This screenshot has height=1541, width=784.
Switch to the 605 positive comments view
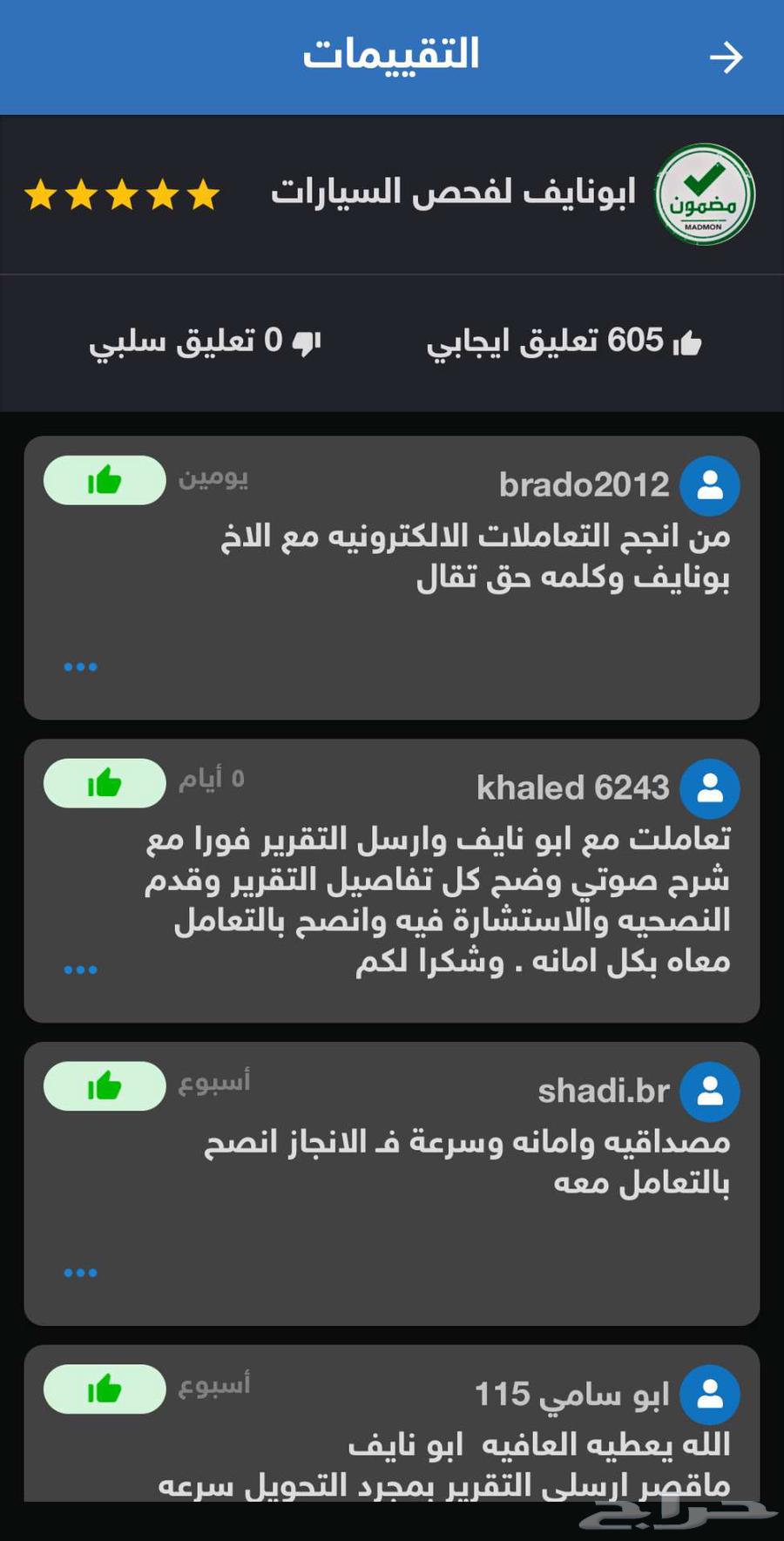pyautogui.click(x=566, y=340)
